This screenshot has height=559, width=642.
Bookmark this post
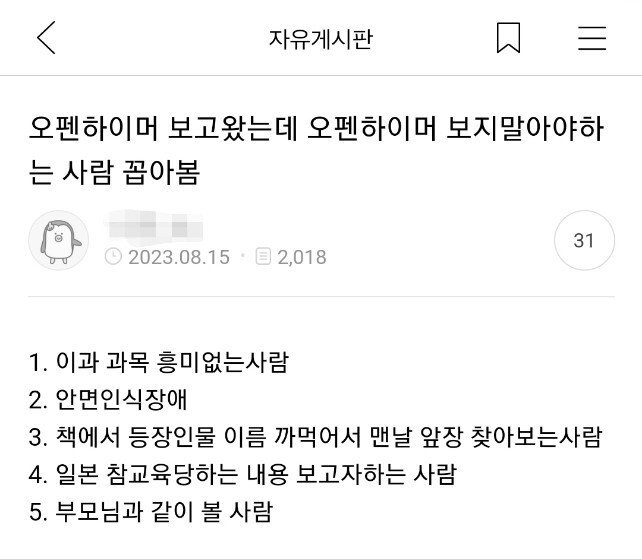pos(508,38)
